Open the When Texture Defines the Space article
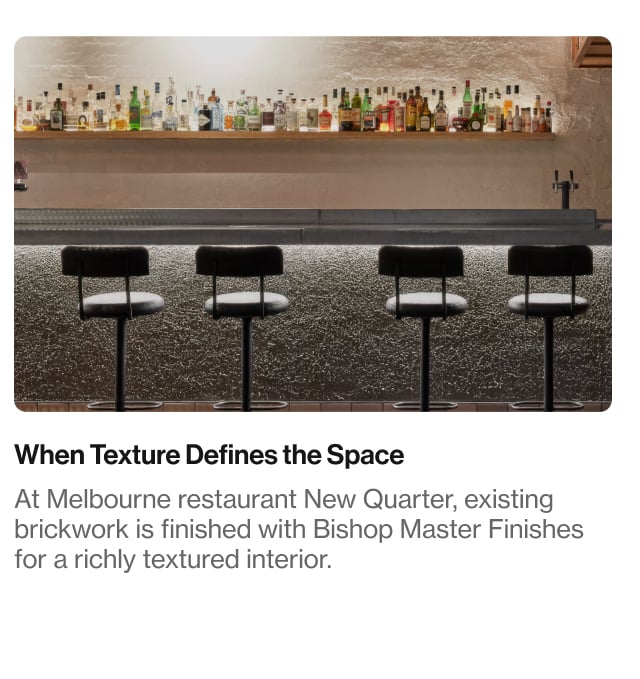640x679 pixels. pos(209,456)
